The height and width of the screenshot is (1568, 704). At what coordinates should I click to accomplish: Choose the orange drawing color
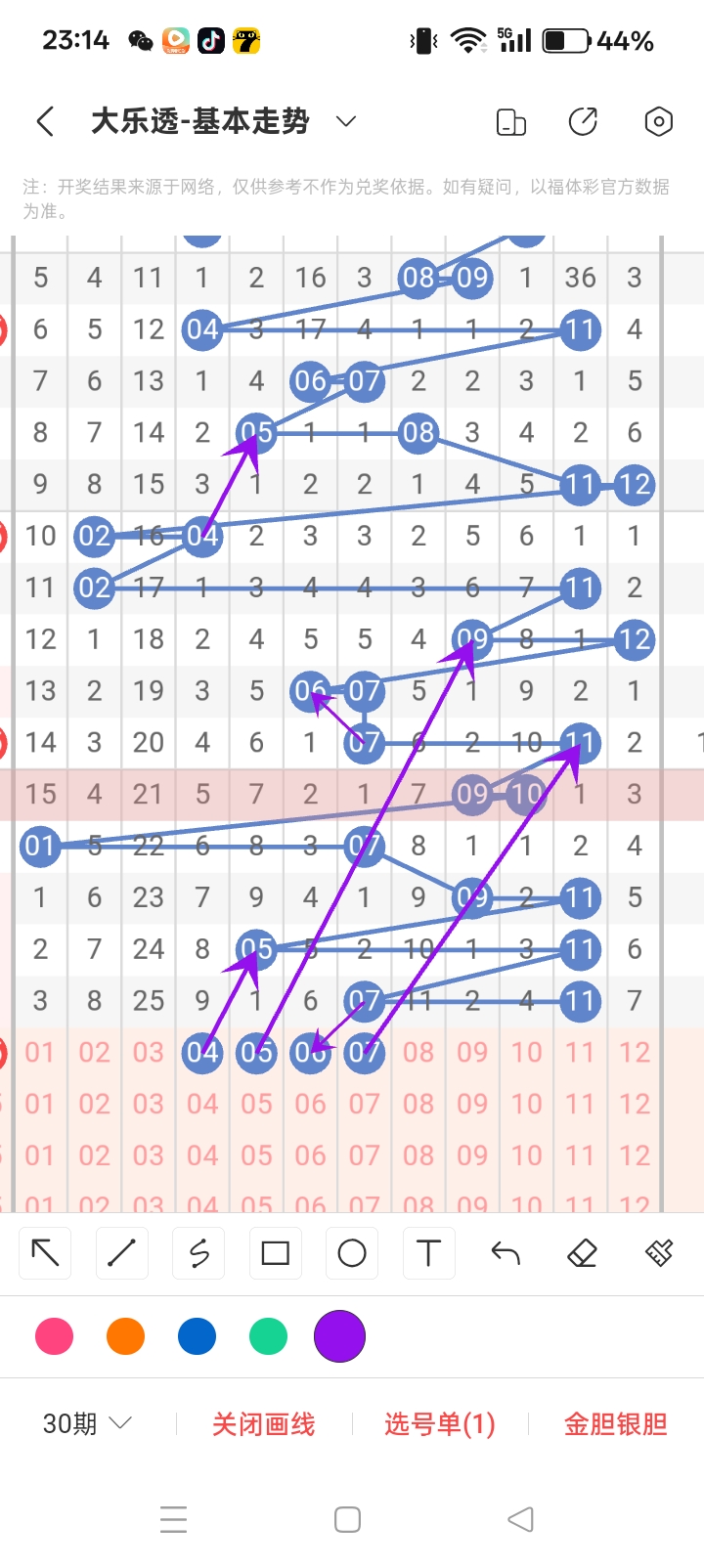(x=125, y=1336)
